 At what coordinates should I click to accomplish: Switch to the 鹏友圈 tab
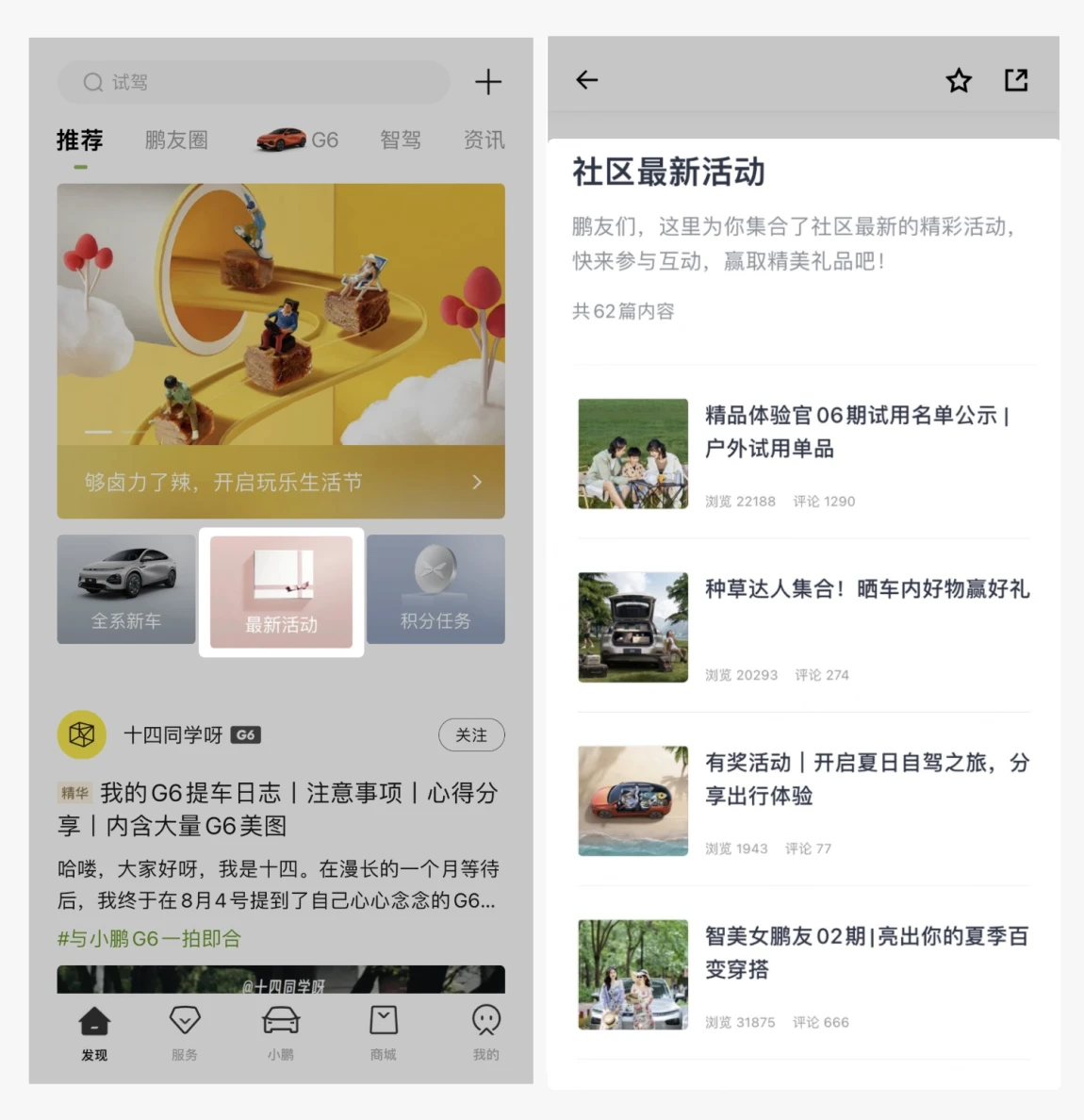click(x=176, y=140)
